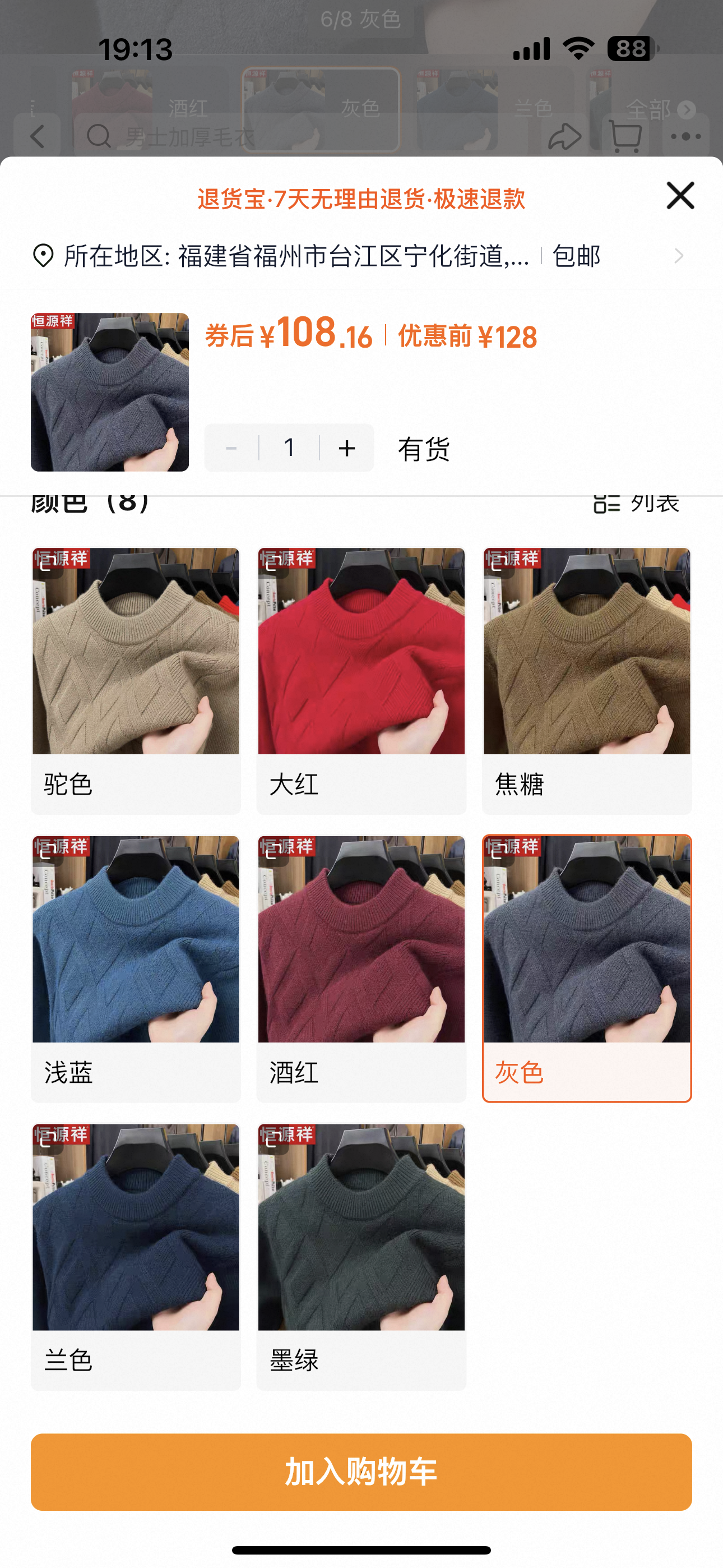
Task: Select the 兰色 color option
Action: pyautogui.click(x=136, y=1256)
